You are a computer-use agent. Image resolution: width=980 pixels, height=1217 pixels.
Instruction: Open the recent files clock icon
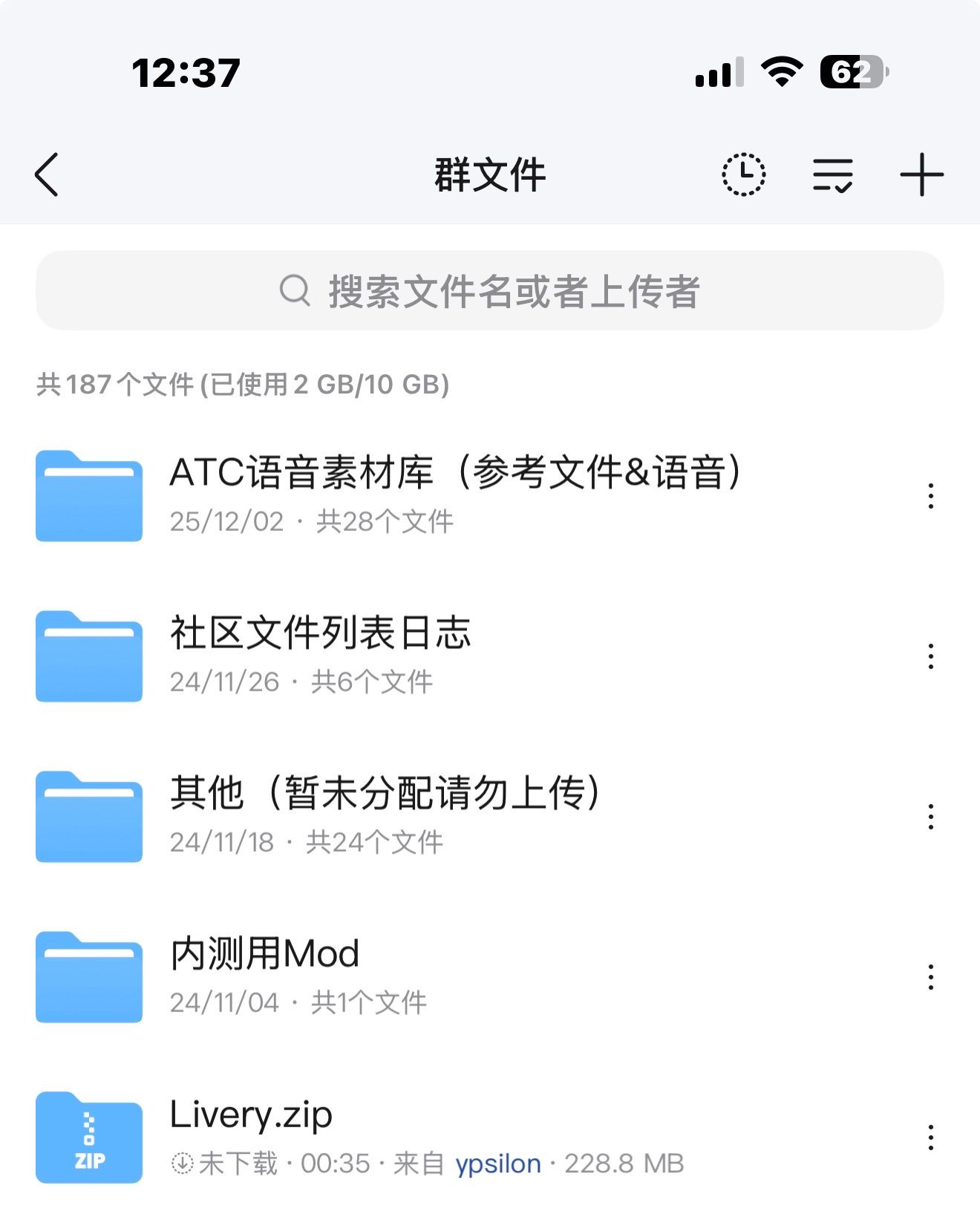[x=743, y=175]
